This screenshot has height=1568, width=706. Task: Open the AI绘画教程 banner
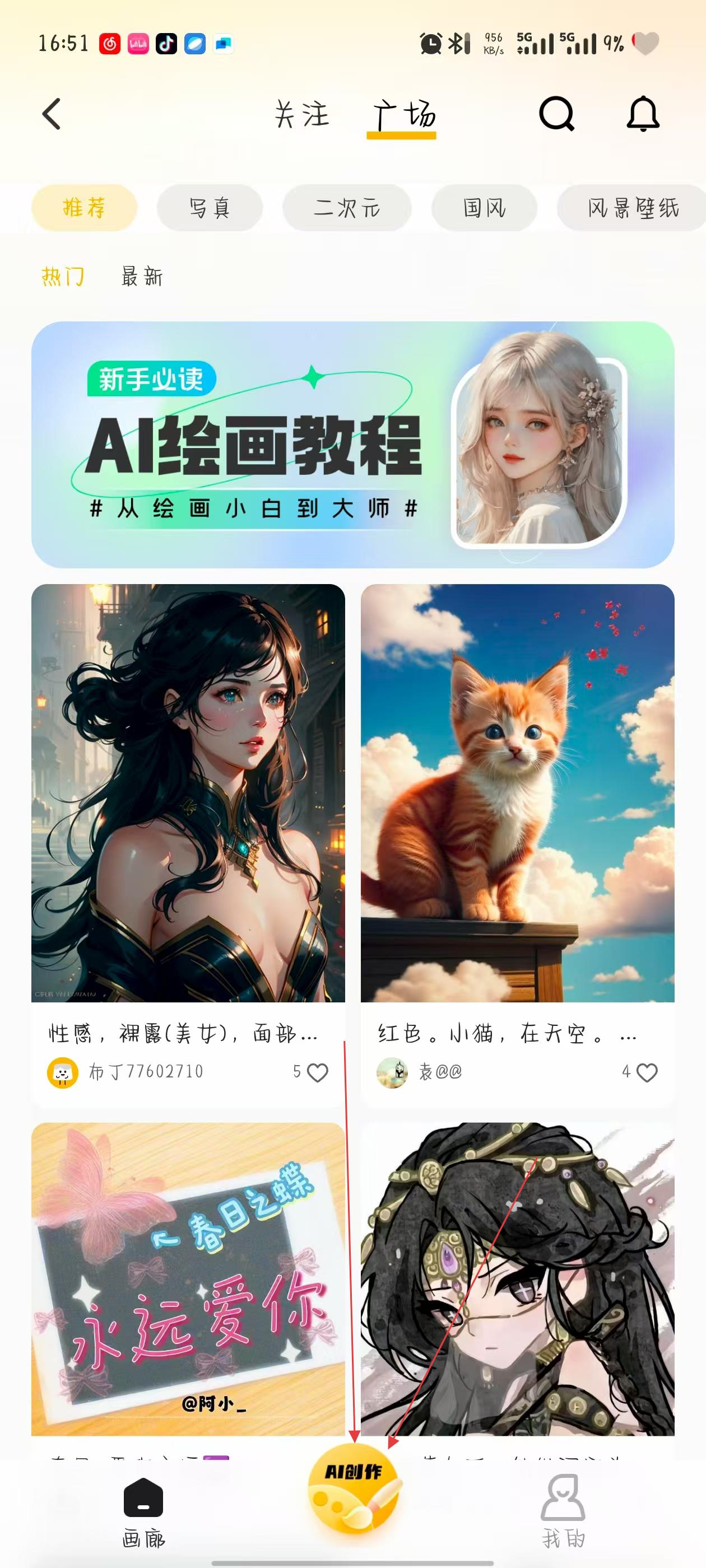click(352, 444)
